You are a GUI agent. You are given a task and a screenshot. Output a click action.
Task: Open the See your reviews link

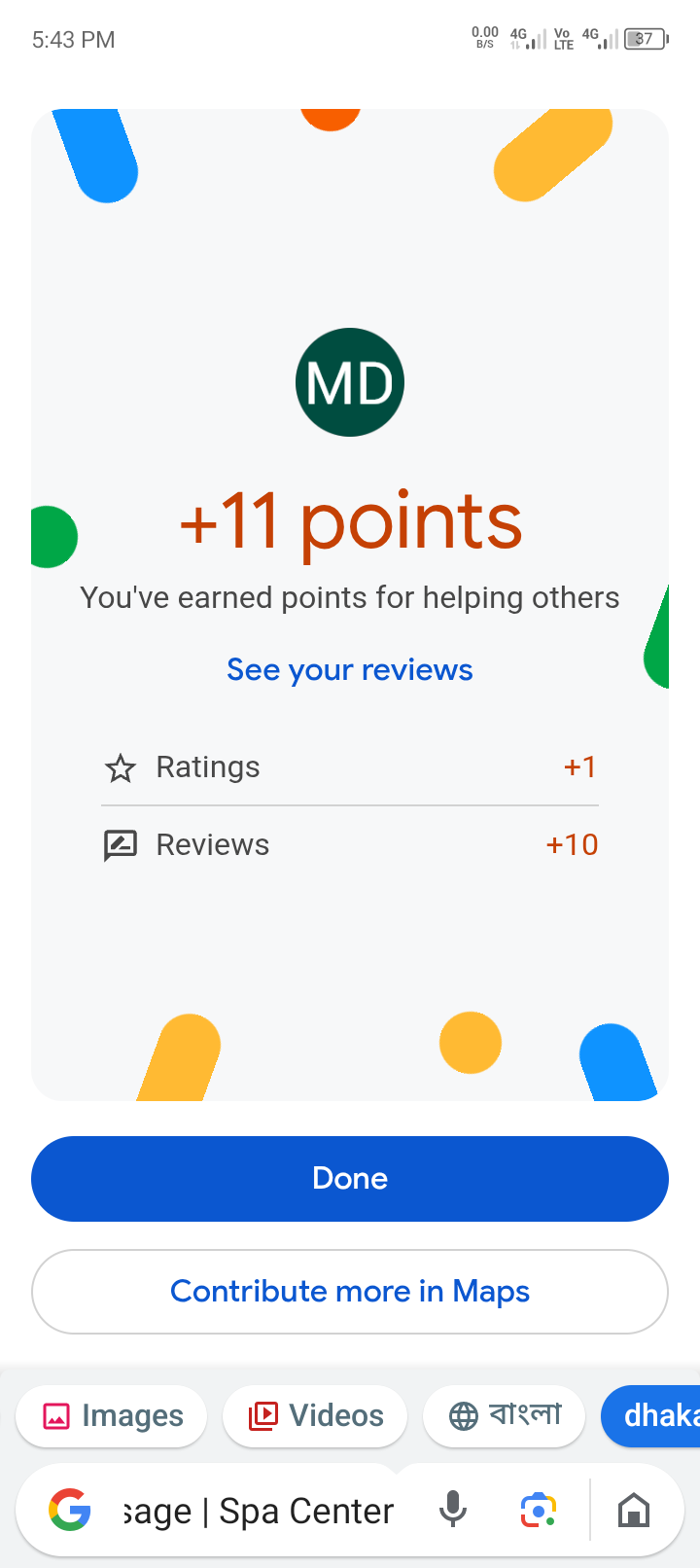pyautogui.click(x=350, y=670)
